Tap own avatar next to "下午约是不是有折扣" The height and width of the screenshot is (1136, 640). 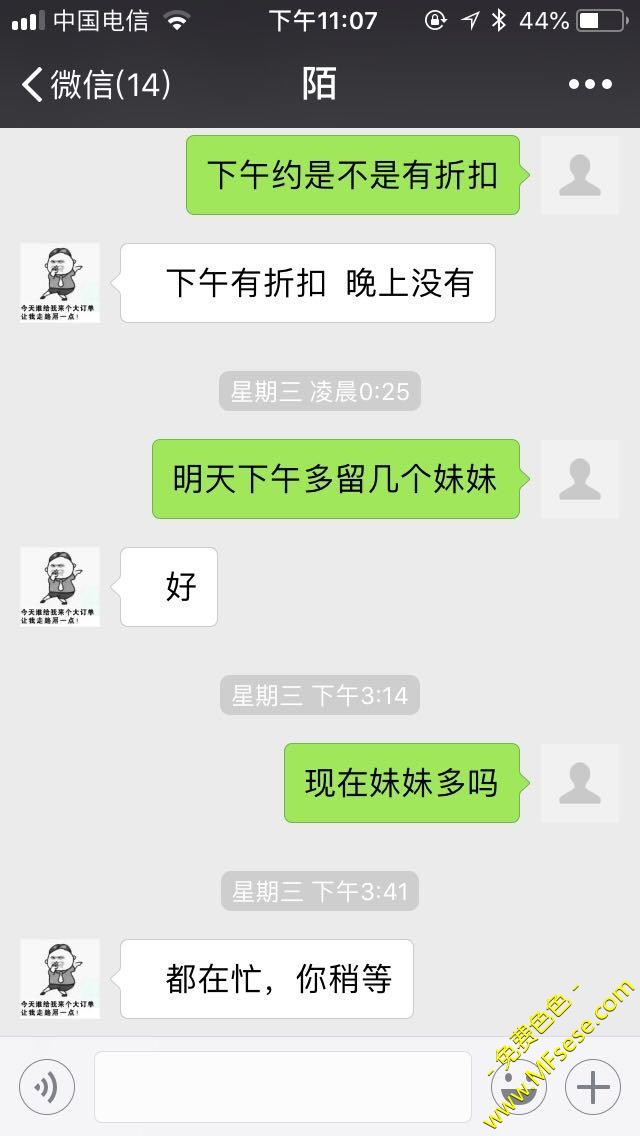coord(579,175)
